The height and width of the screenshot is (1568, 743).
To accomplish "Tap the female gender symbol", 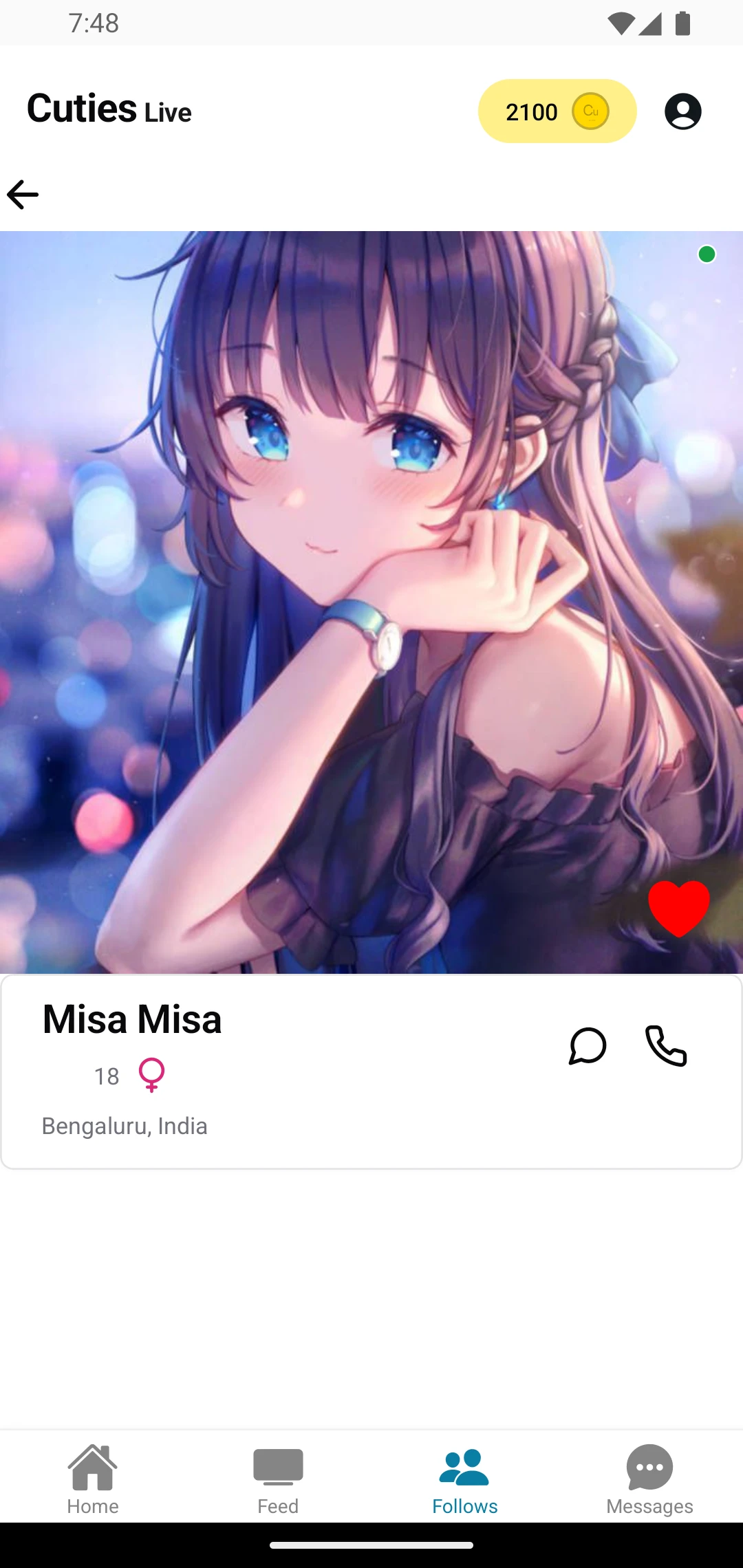I will point(151,1074).
